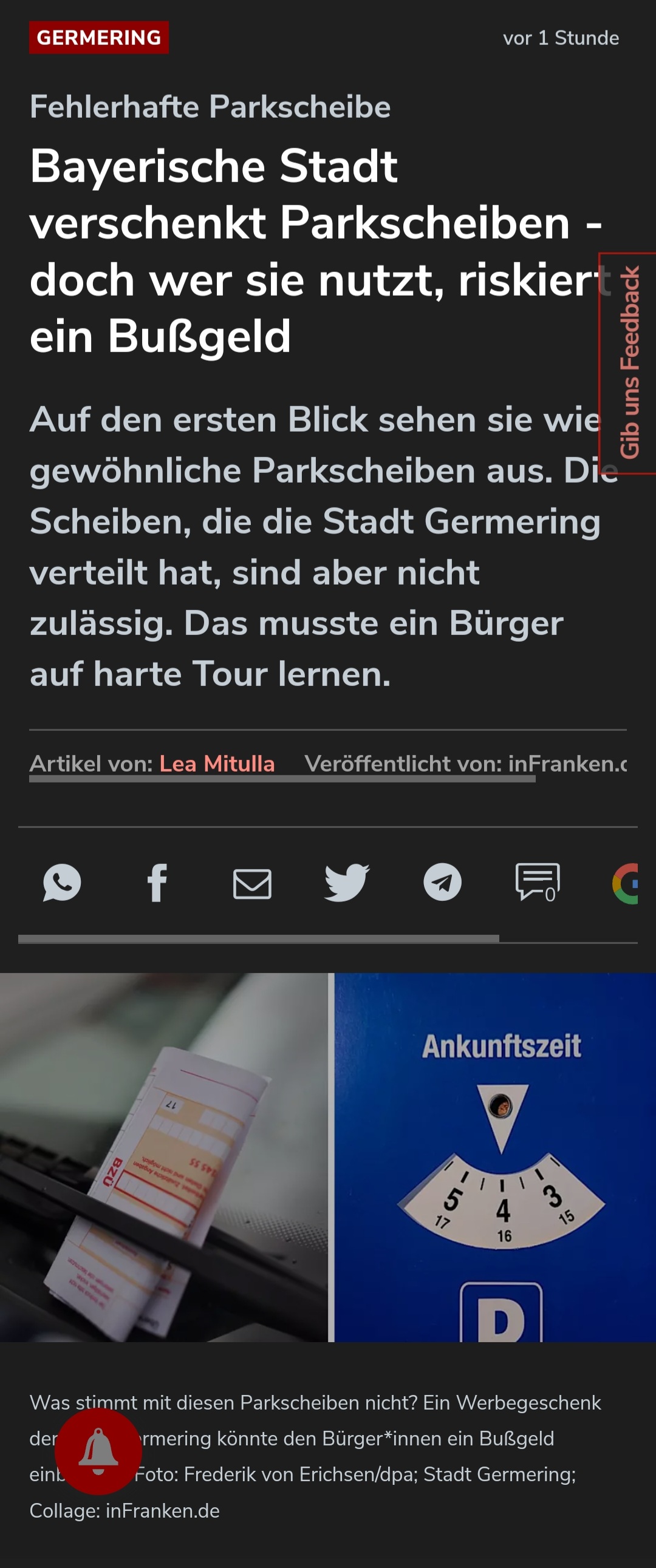Share the article on Facebook
The height and width of the screenshot is (1568, 656).
pos(157,882)
